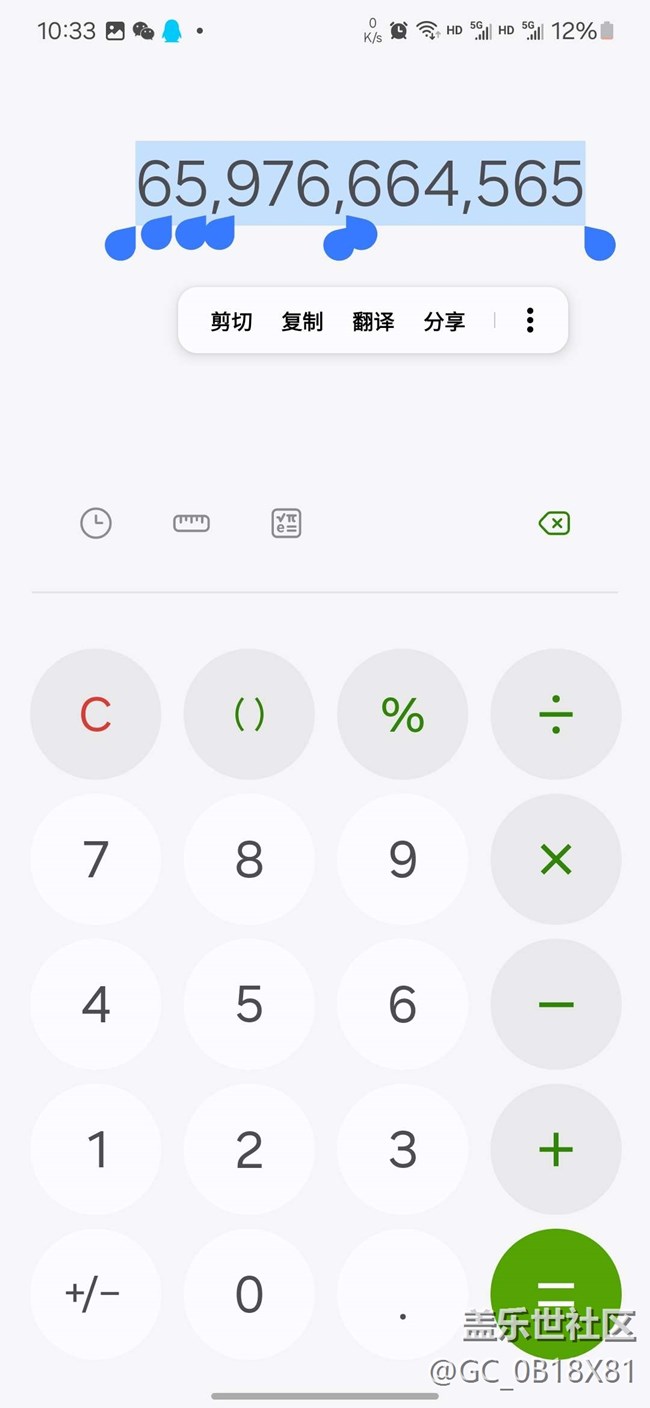This screenshot has width=650, height=1408.
Task: Choose the multiplication operator
Action: [x=556, y=859]
